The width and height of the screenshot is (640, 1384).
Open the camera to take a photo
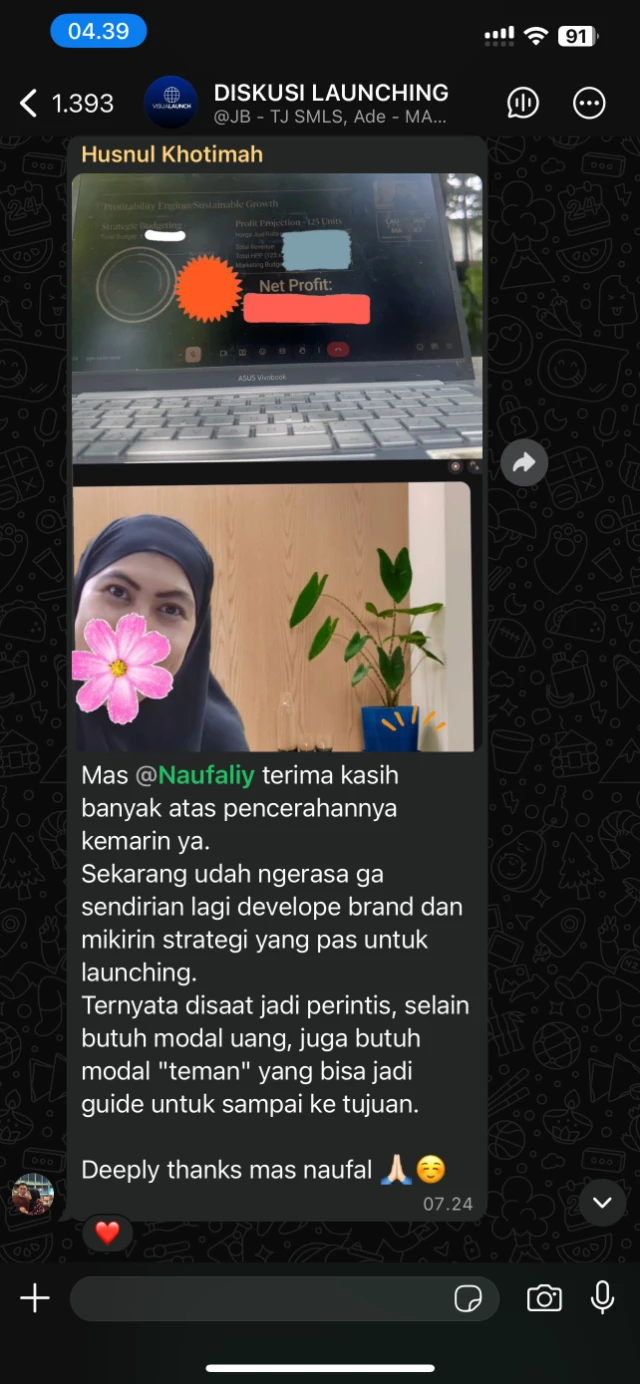tap(544, 1298)
